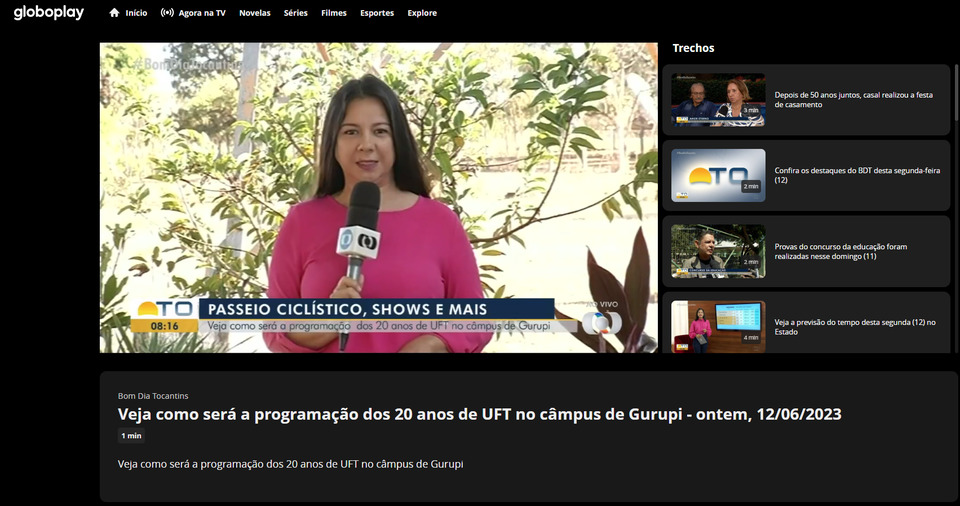Viewport: 960px width, 506px height.
Task: Select Explore in the top menu
Action: pos(422,13)
